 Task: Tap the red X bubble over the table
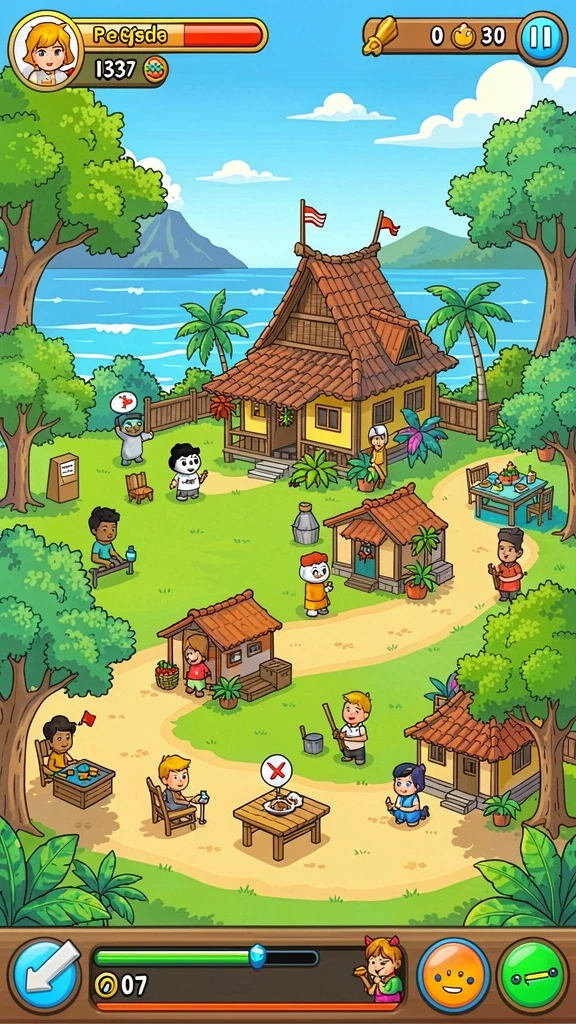(x=277, y=773)
